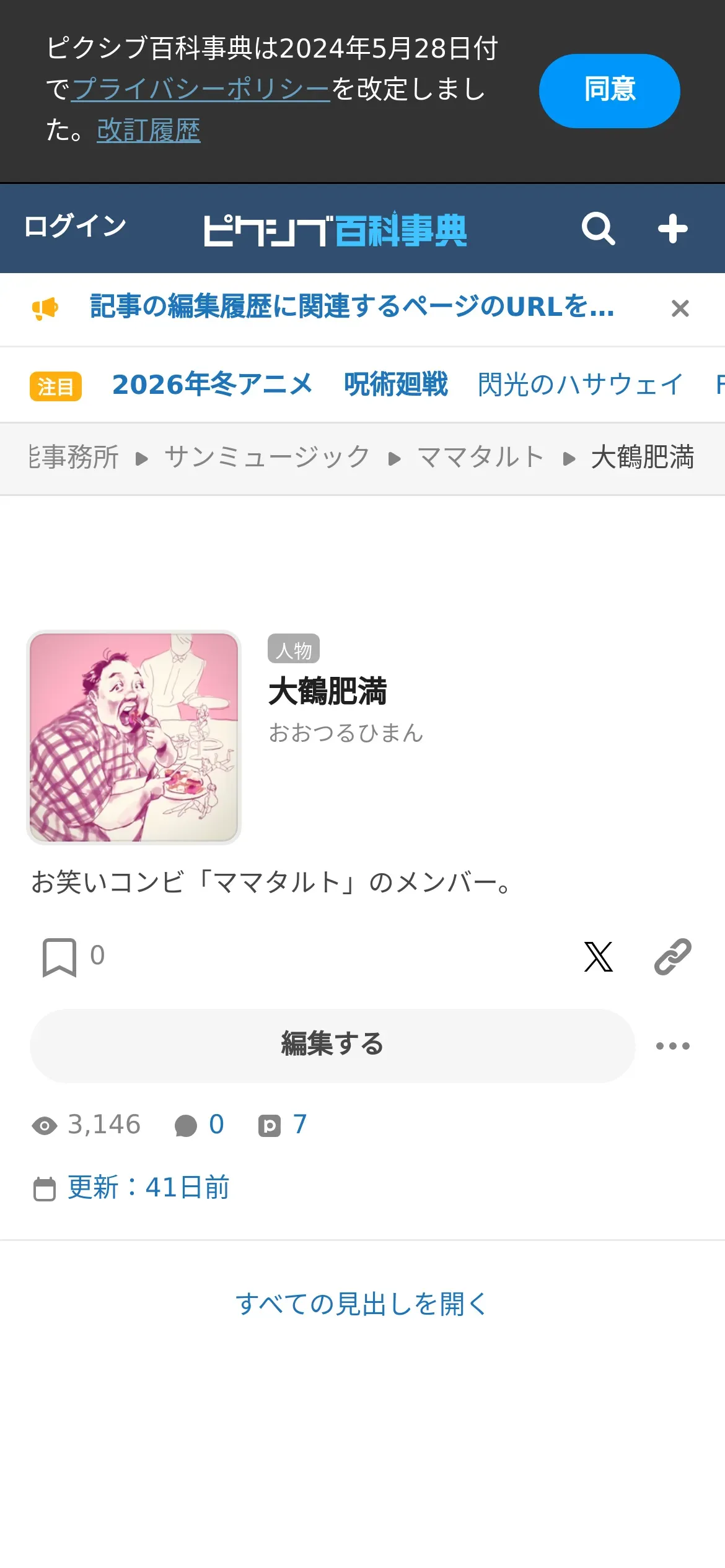The image size is (725, 1568).
Task: Go to ママタルト in breadcrumb
Action: [x=481, y=458]
